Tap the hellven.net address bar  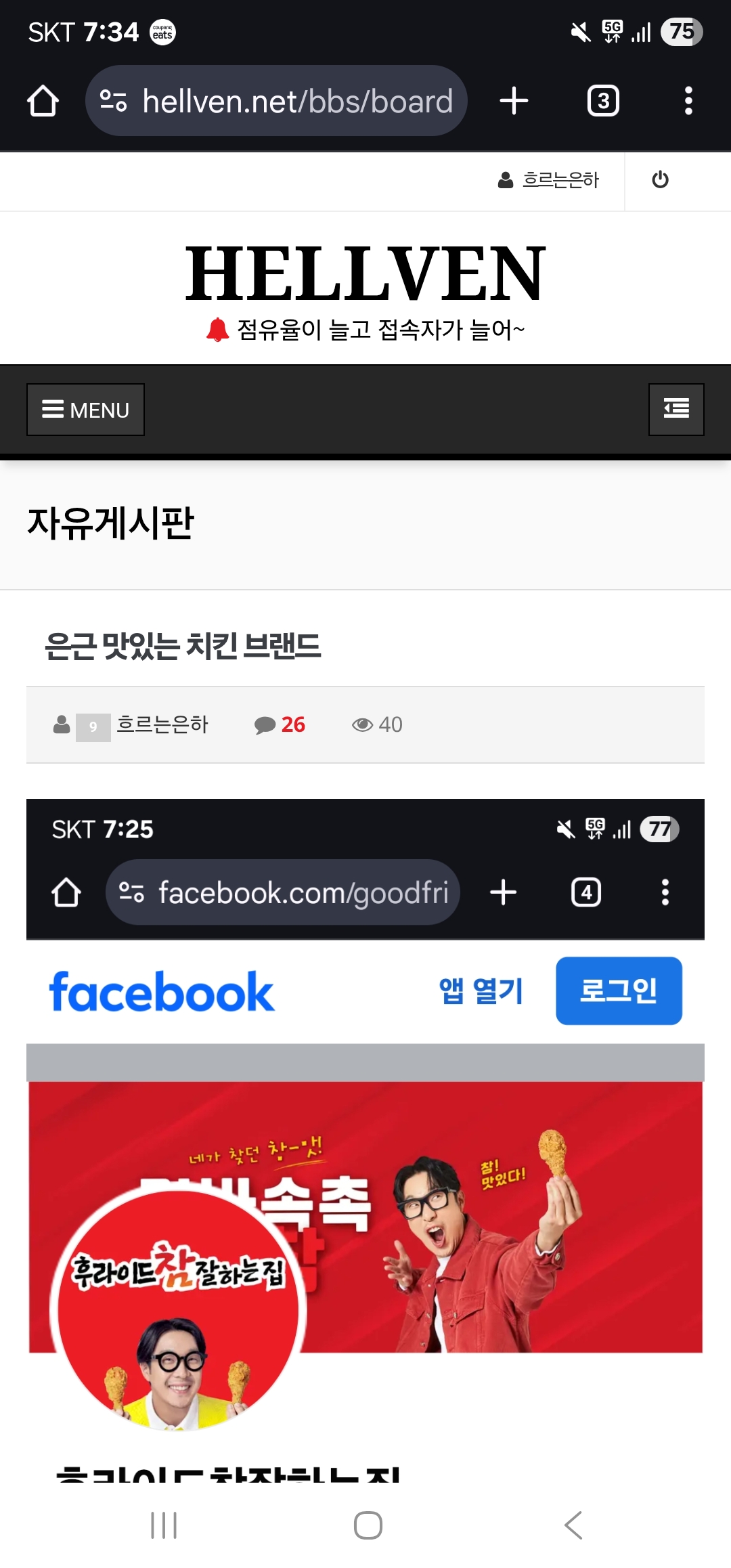point(276,101)
